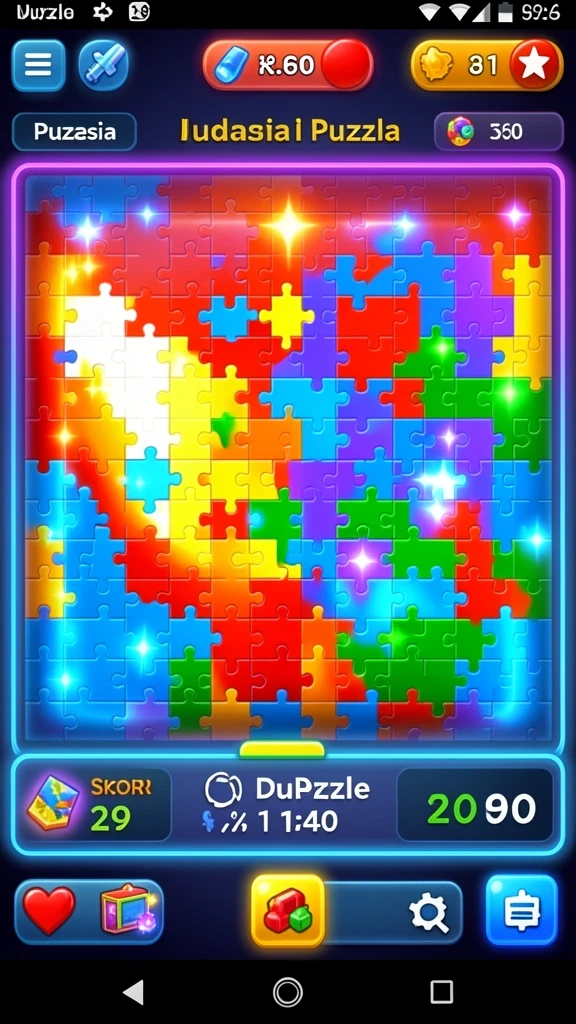This screenshot has height=1024, width=576.
Task: Go back with system back button
Action: click(x=134, y=992)
